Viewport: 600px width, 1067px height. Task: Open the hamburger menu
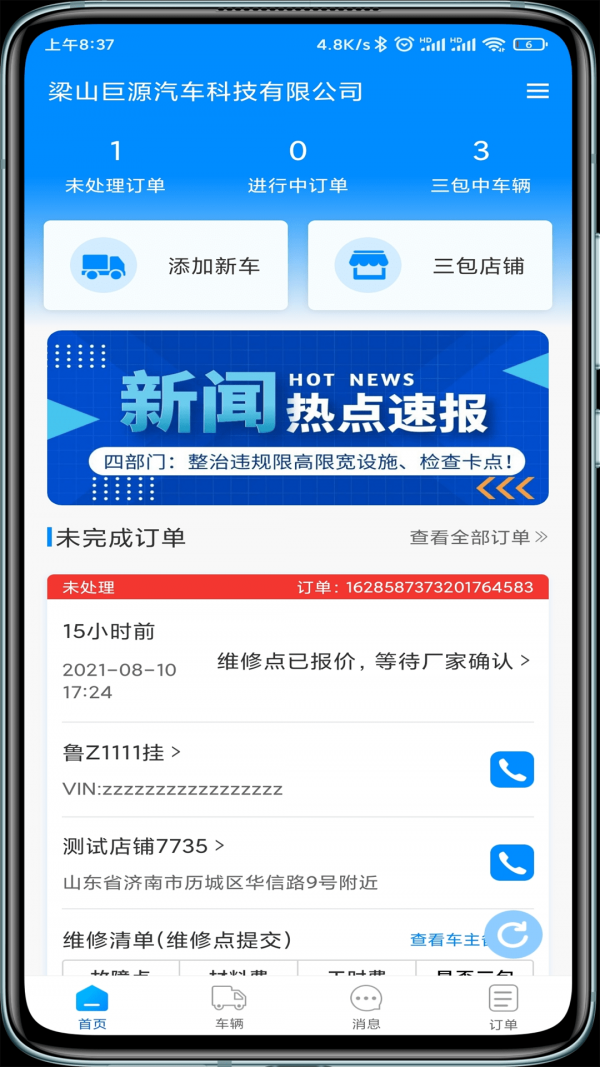coord(537,91)
